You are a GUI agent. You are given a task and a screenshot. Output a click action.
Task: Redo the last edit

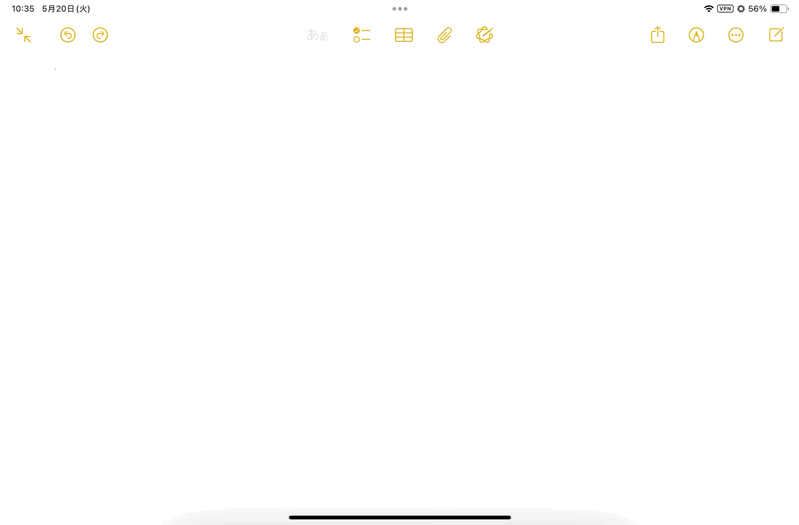point(100,35)
